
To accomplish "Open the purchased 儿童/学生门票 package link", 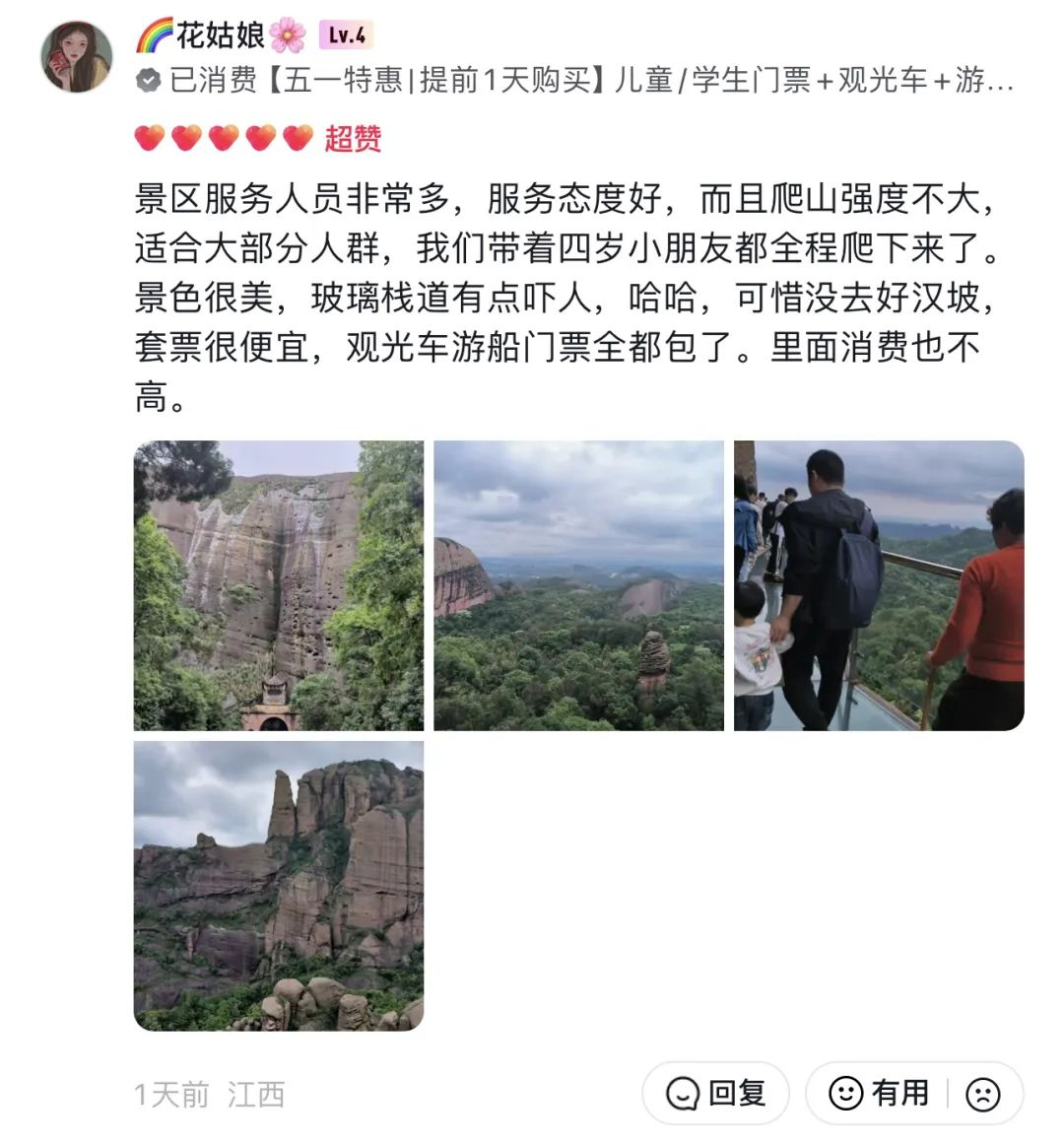I will (x=591, y=81).
